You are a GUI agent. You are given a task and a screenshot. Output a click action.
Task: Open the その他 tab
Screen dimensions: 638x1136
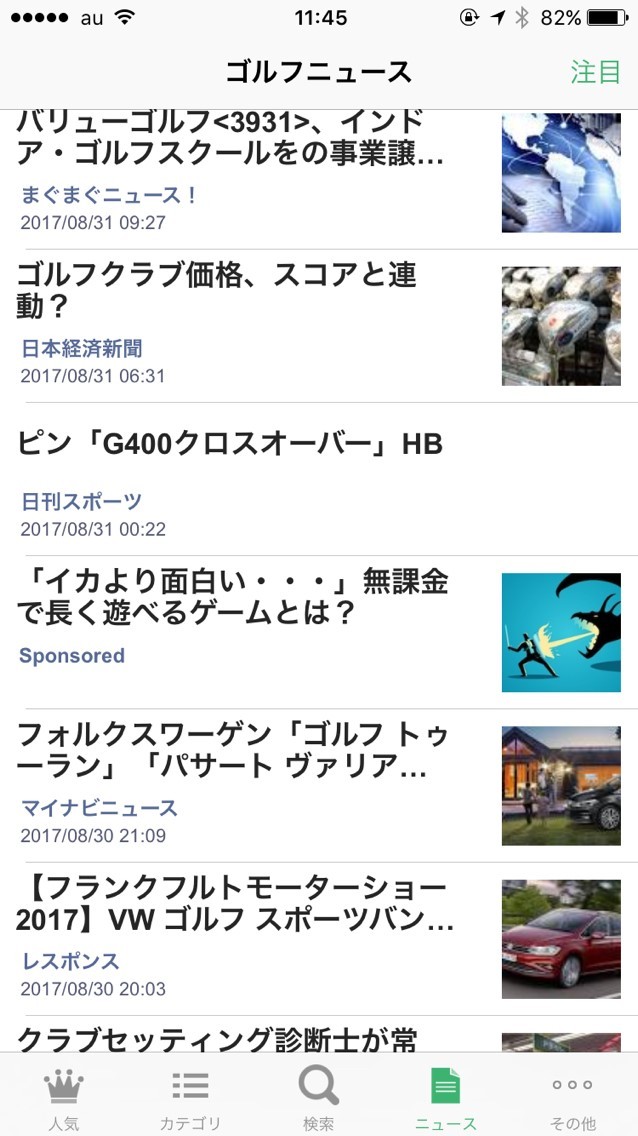click(573, 1097)
